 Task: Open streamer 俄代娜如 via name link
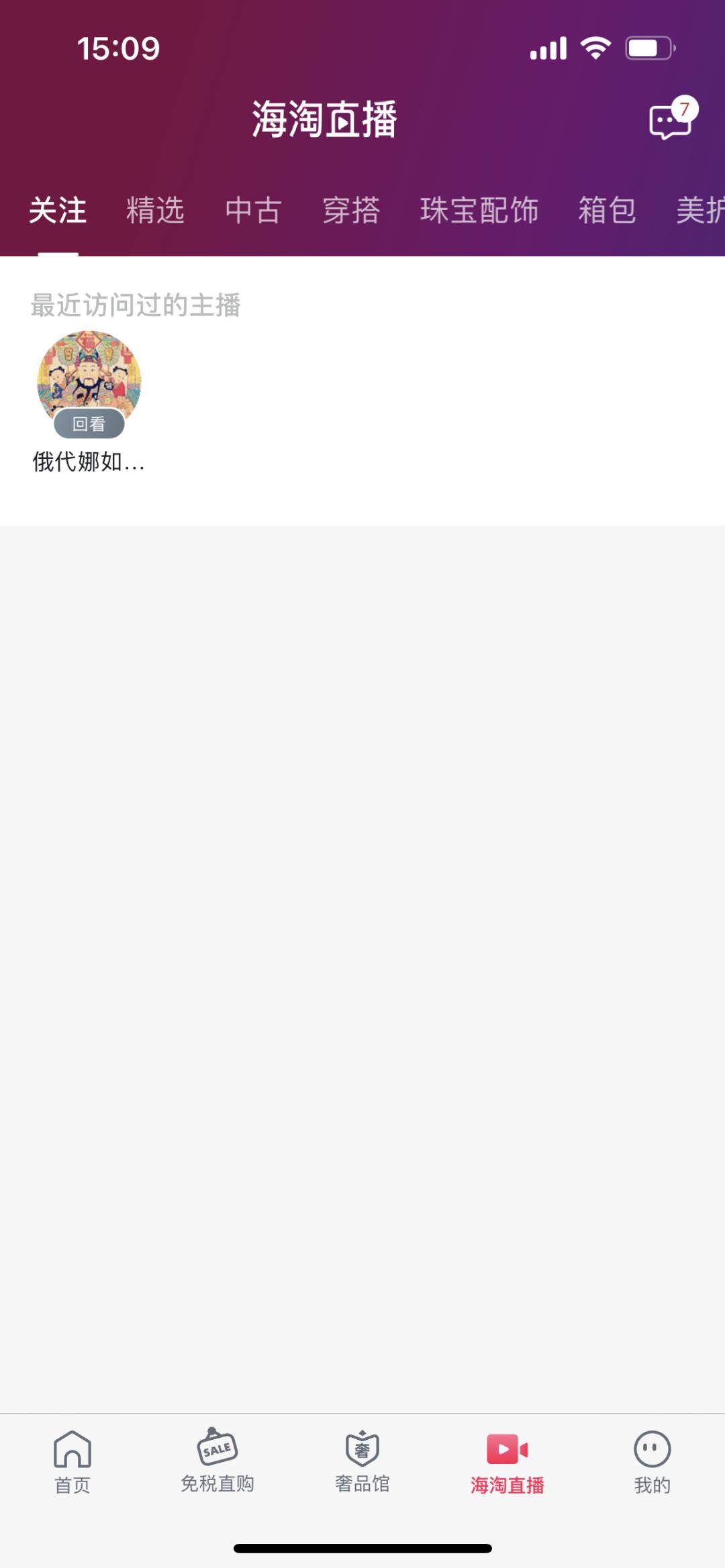pos(88,462)
